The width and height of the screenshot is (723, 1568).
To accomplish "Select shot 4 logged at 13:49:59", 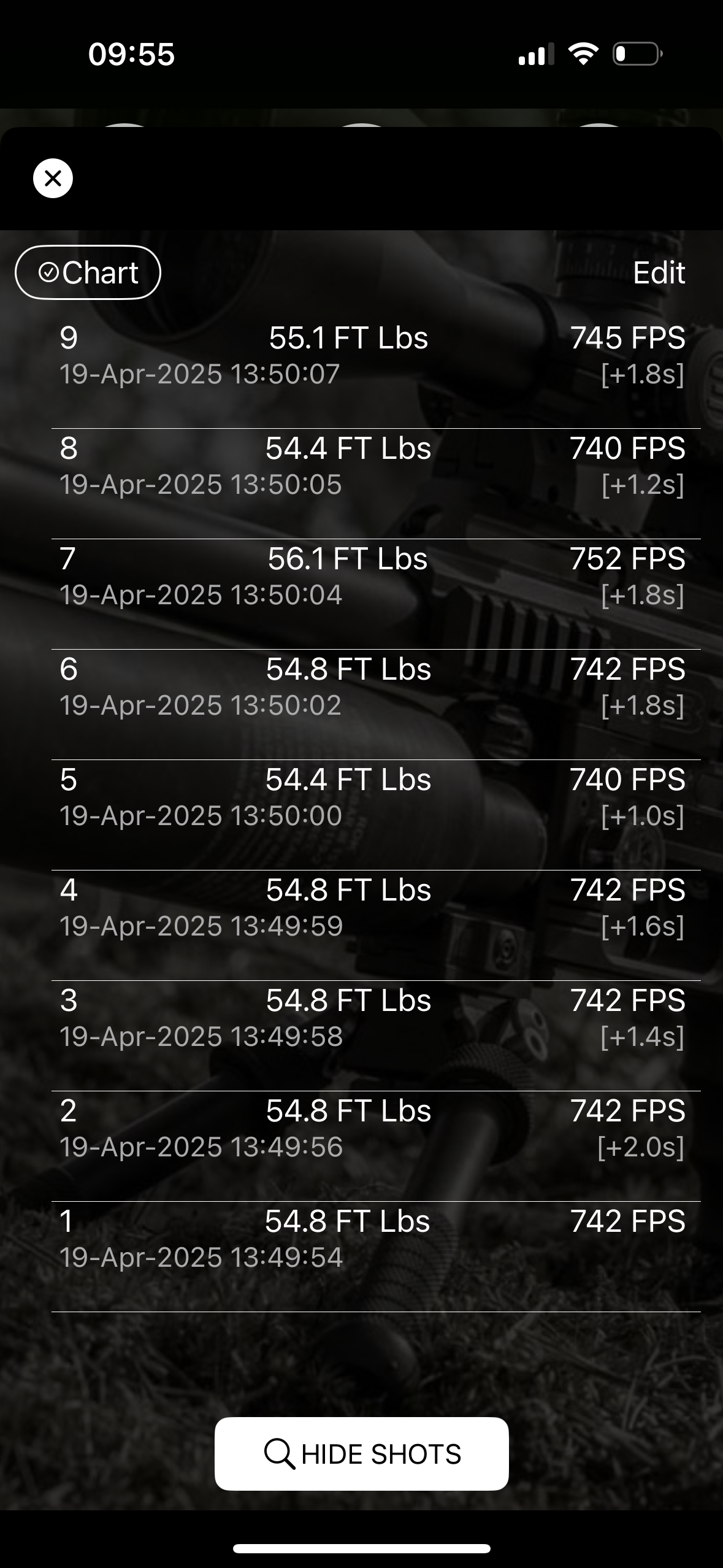I will 372,908.
